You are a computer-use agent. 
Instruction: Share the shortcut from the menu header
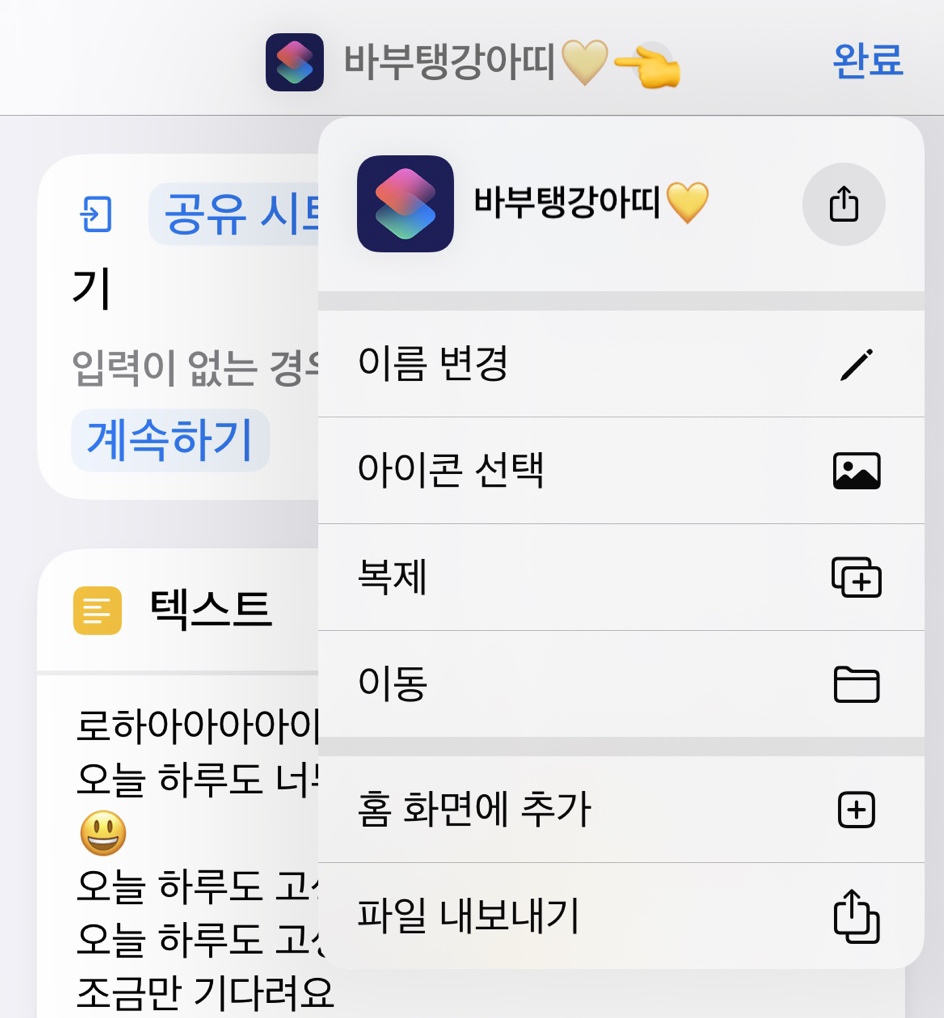(843, 204)
